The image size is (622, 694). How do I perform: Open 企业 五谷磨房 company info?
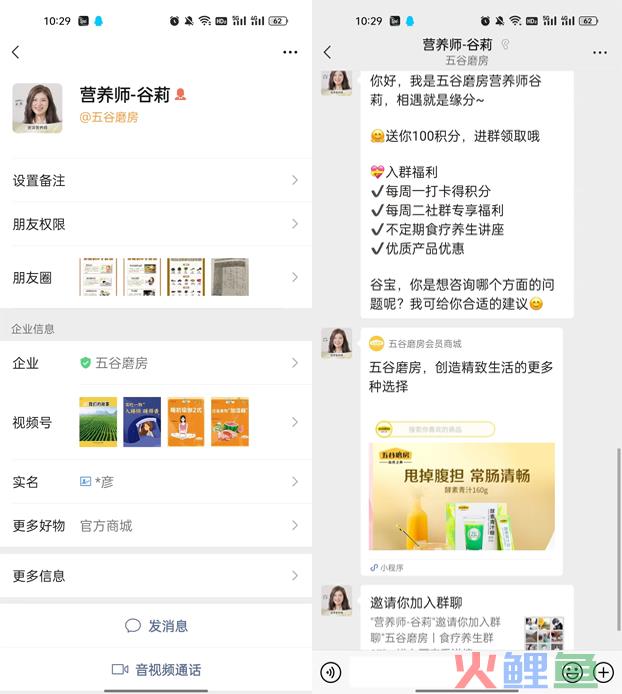pos(155,363)
